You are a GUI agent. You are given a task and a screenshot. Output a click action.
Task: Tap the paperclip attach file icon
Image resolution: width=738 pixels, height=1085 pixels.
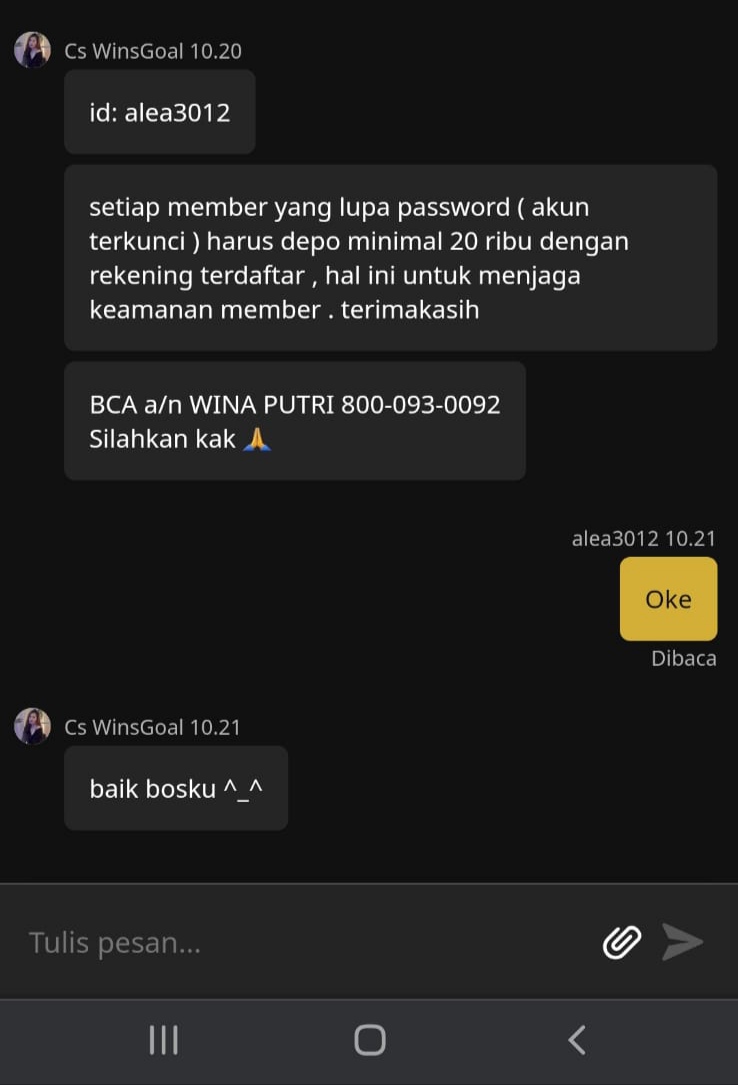(621, 942)
